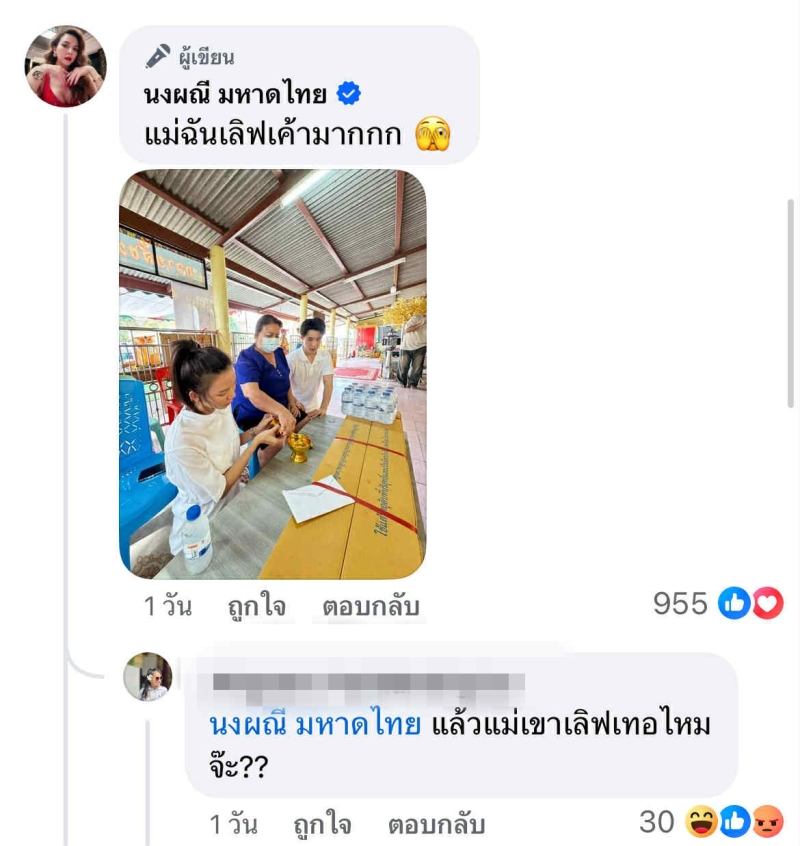
Task: View the 955 reactions list
Action: click(718, 603)
